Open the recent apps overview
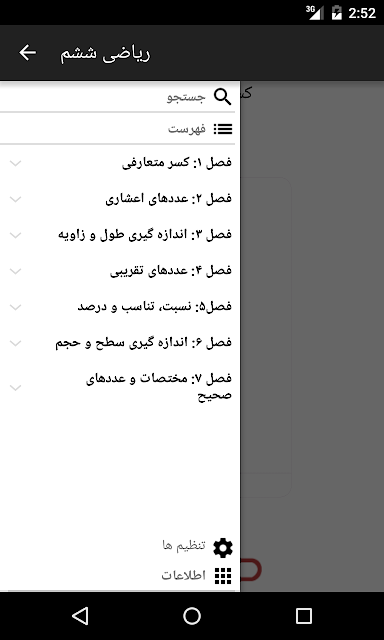384x640 pixels. pyautogui.click(x=304, y=616)
